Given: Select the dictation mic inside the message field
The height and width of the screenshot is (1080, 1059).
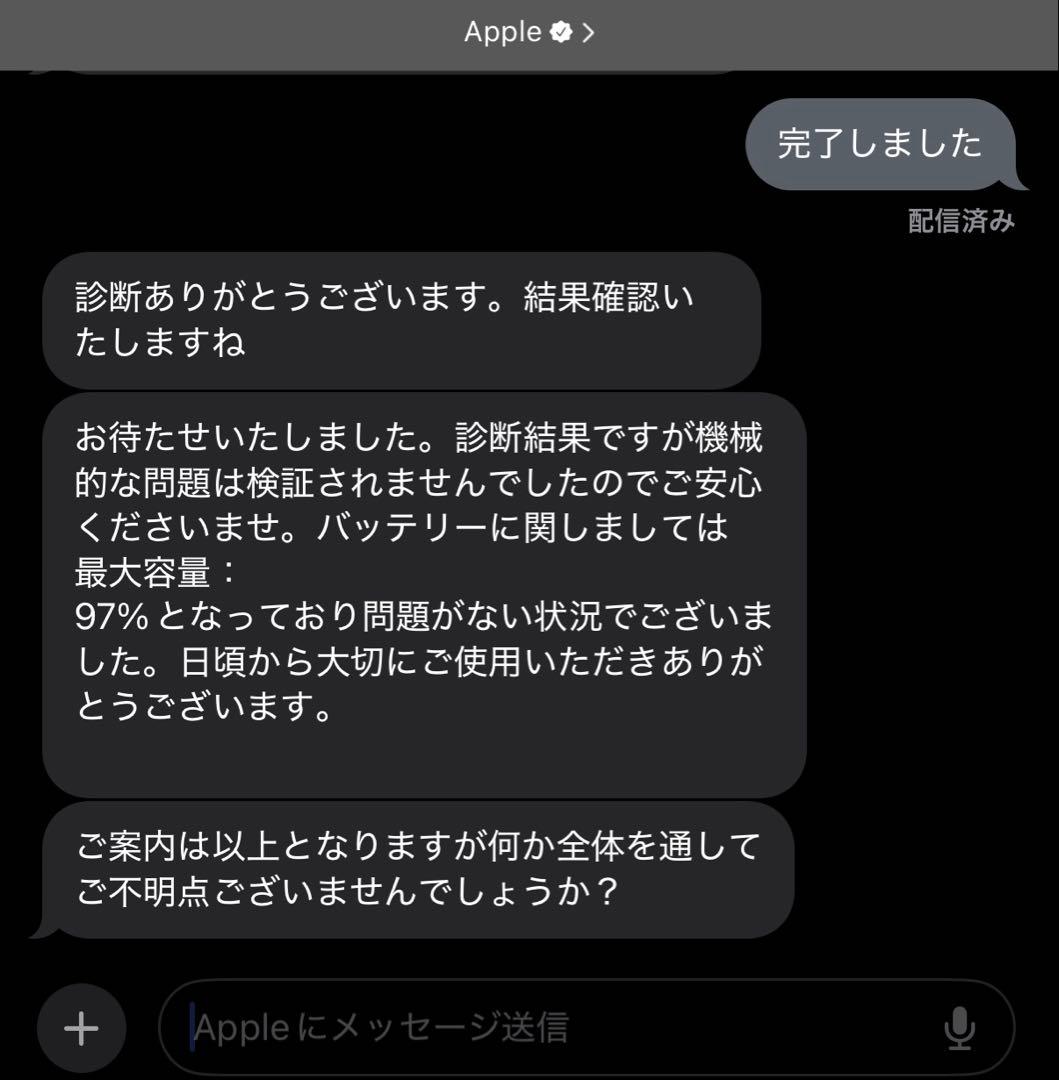Looking at the screenshot, I should pyautogui.click(x=957, y=1025).
